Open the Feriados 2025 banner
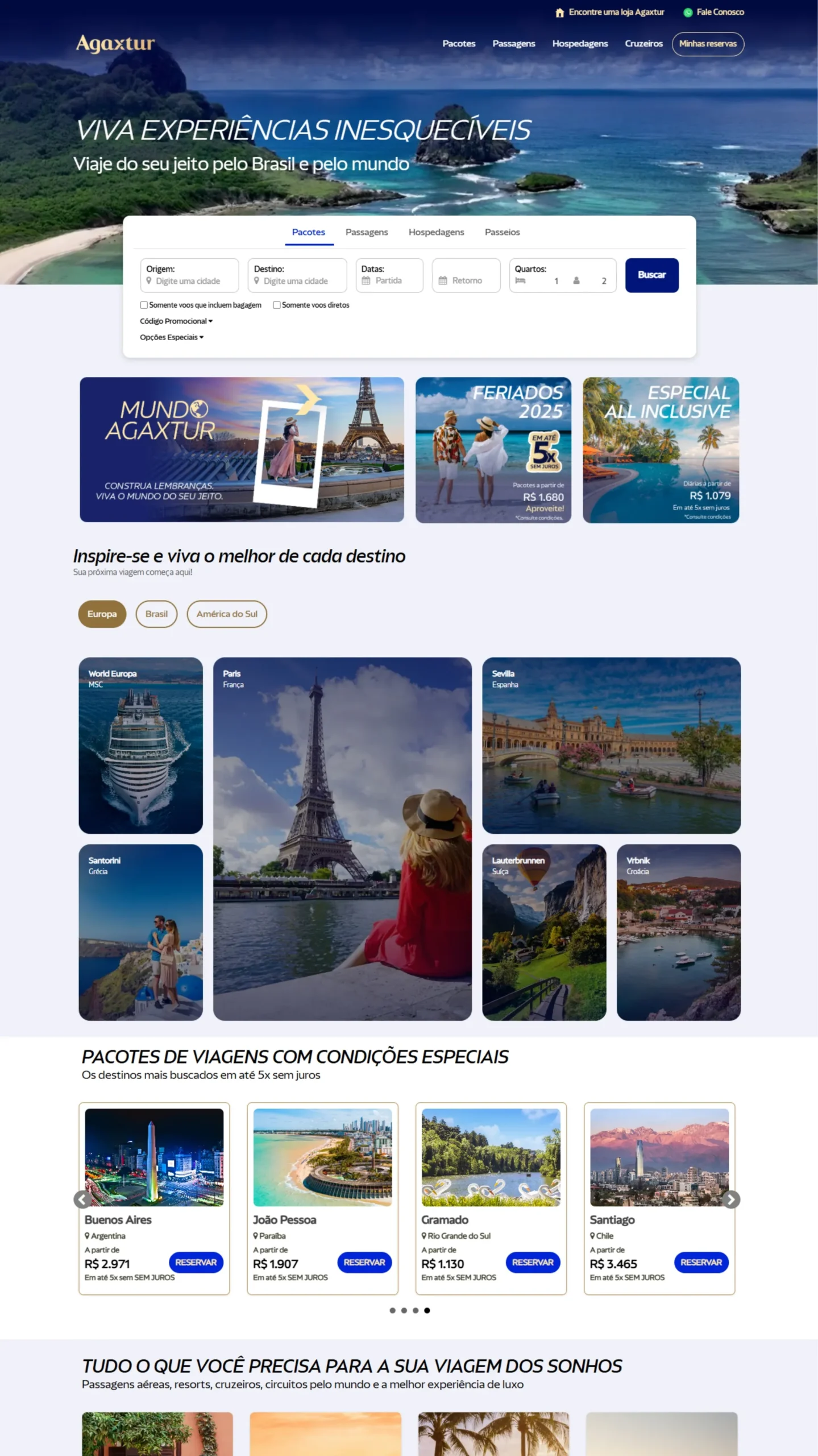Image resolution: width=818 pixels, height=1456 pixels. coord(493,450)
